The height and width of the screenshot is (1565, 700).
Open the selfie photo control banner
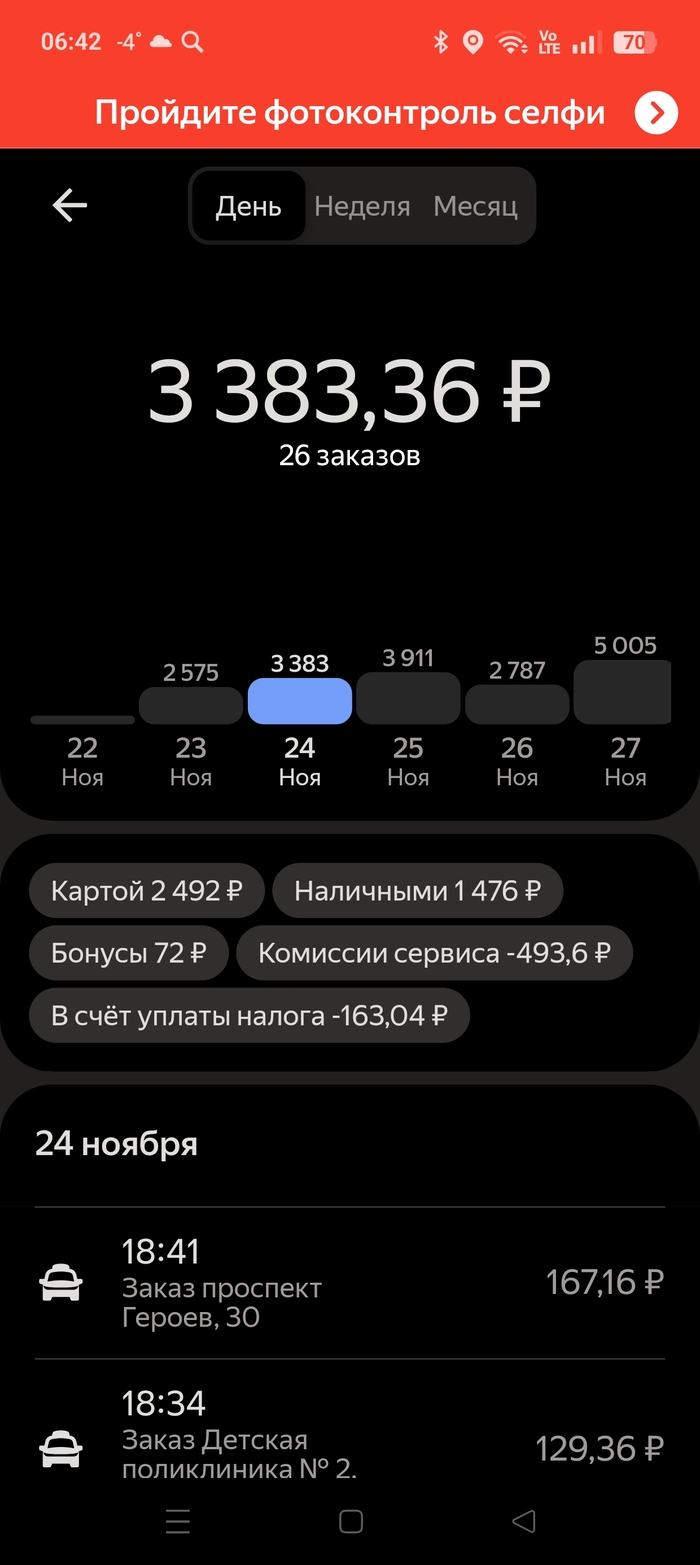click(x=350, y=113)
